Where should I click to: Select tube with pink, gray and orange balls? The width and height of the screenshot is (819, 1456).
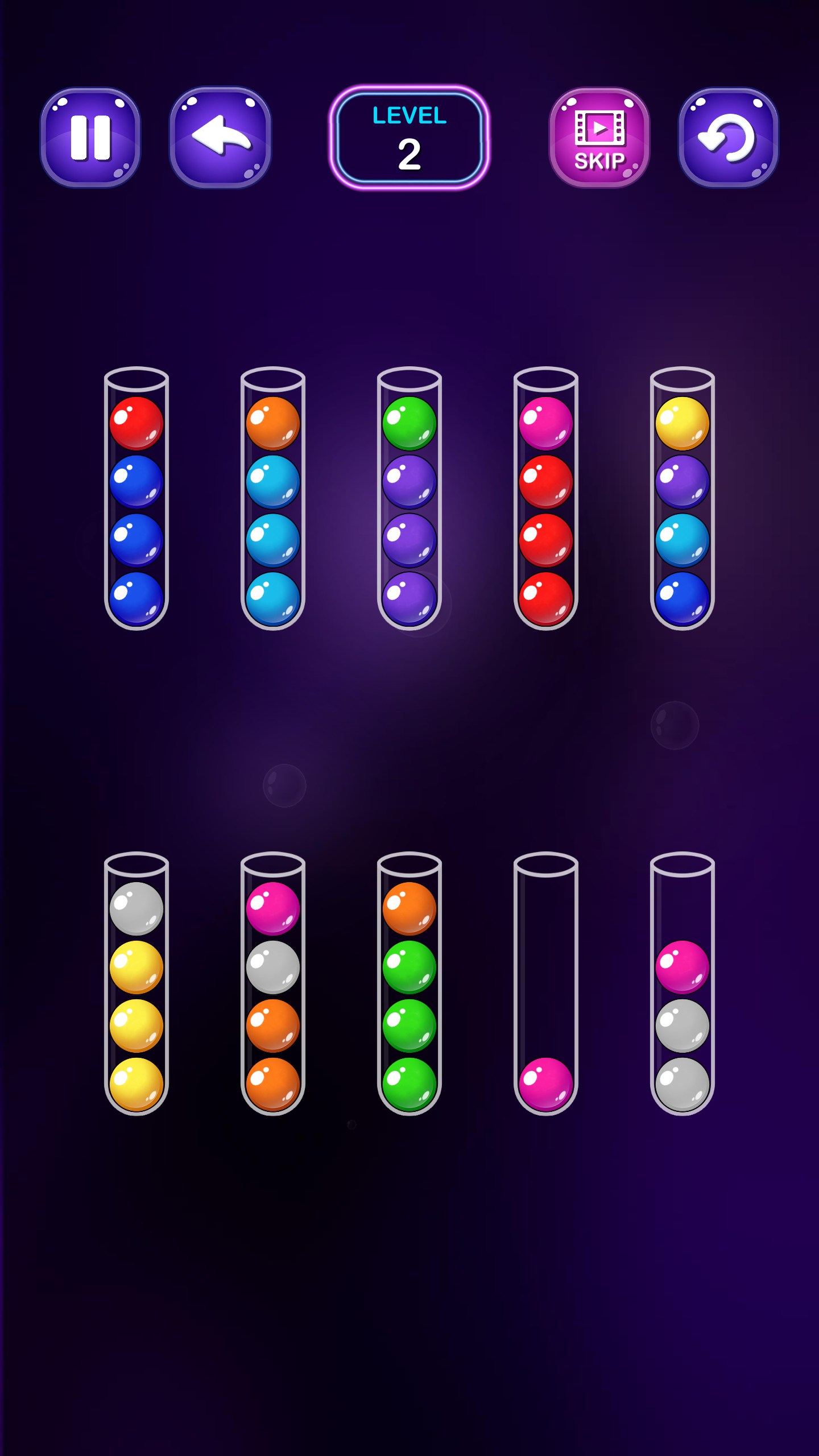273,984
